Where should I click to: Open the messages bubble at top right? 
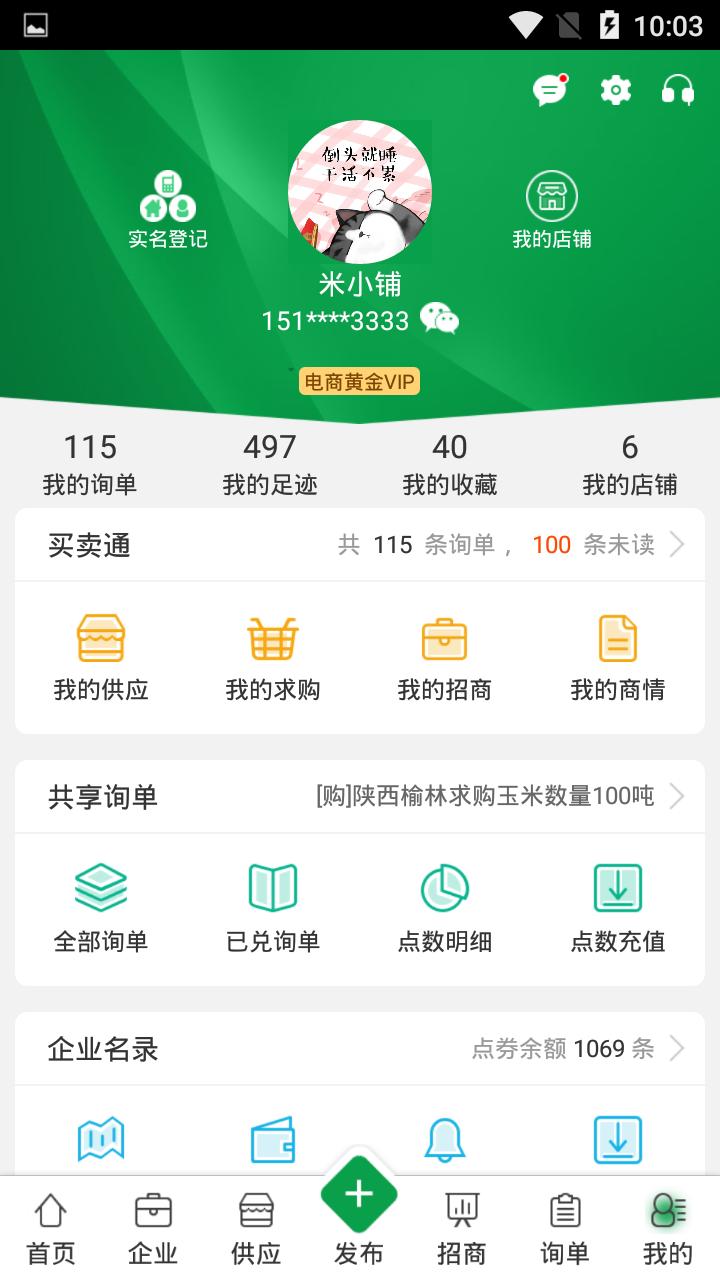[x=549, y=90]
